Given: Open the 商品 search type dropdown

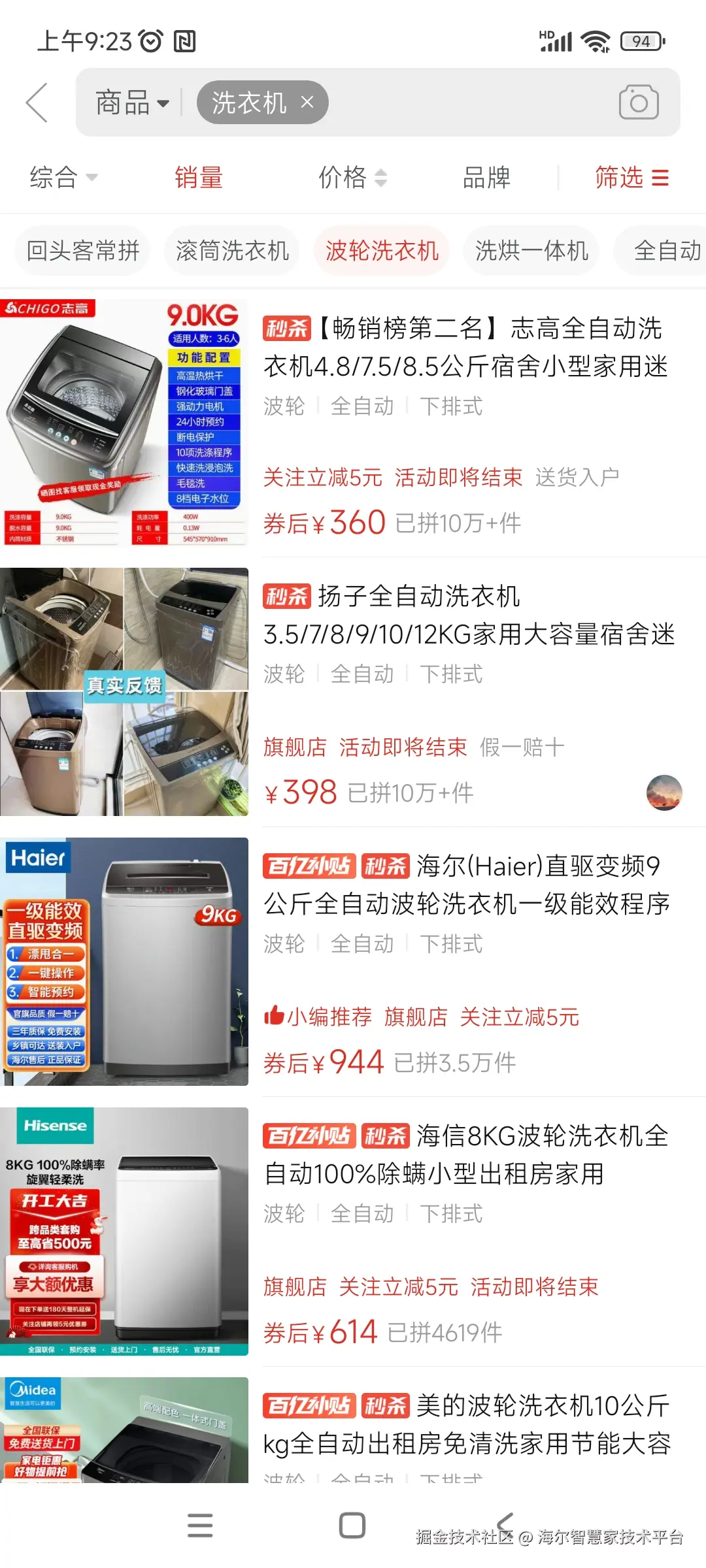Looking at the screenshot, I should point(133,103).
